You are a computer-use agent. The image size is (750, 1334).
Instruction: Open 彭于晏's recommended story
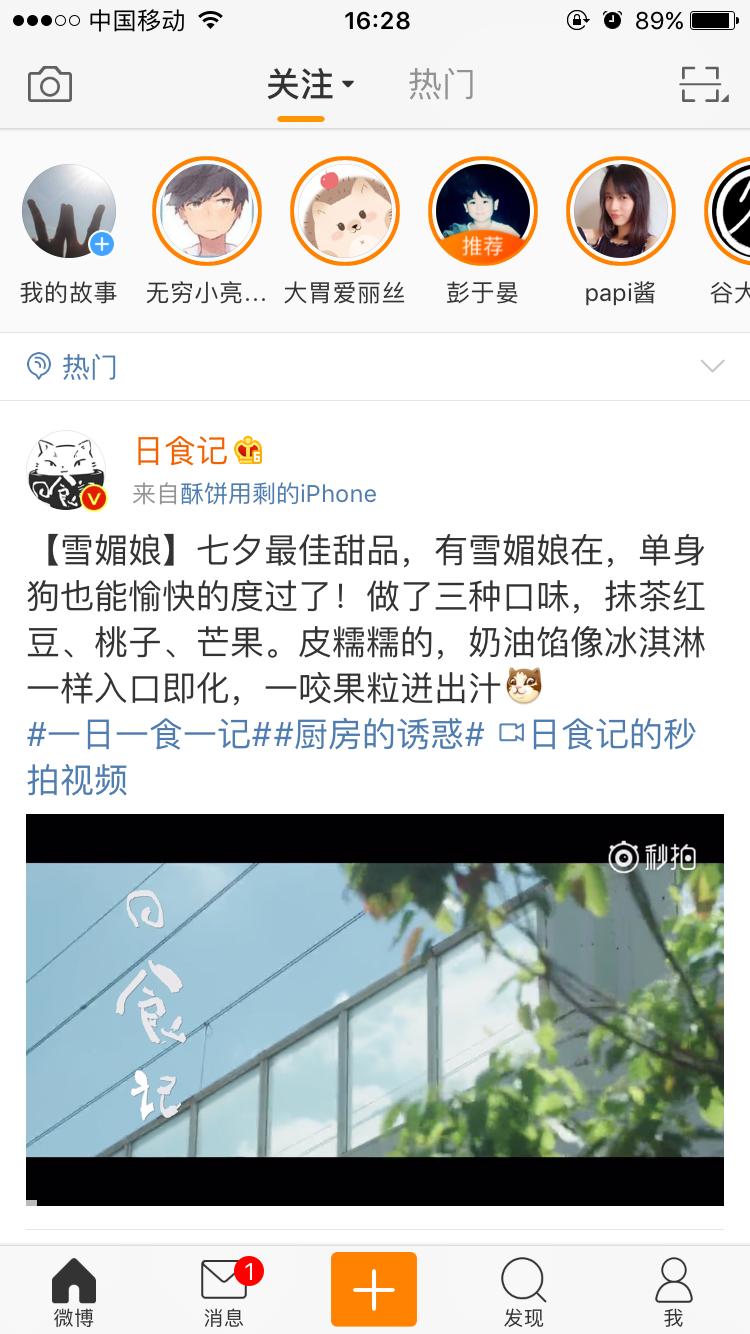coord(482,212)
